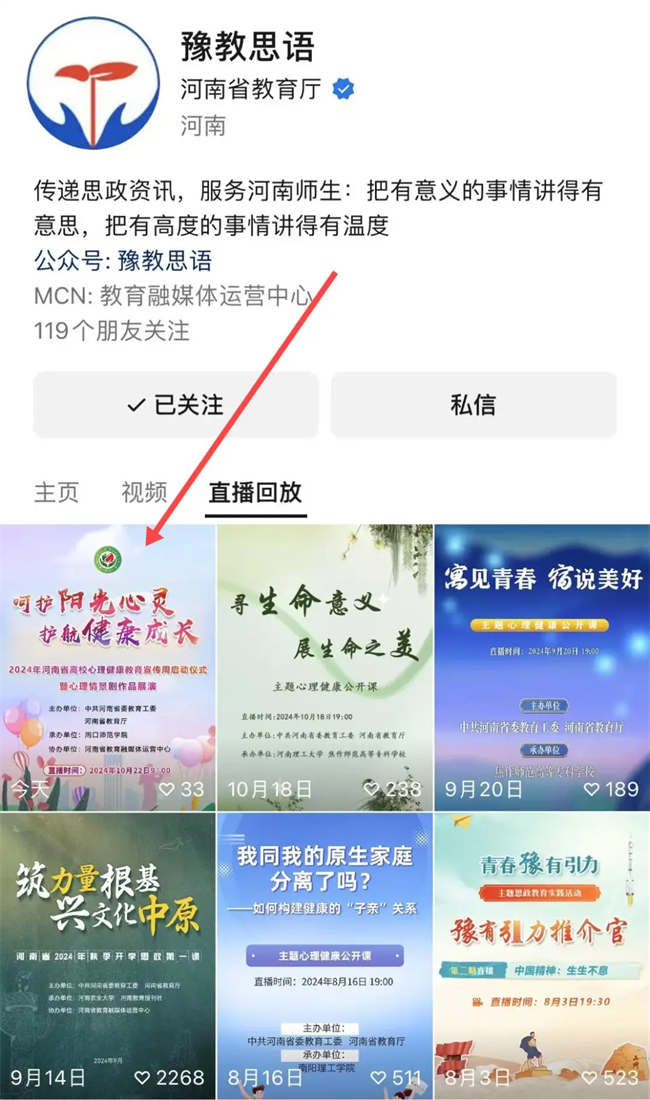Switch to the 视频 tab
This screenshot has width=650, height=1100.
[144, 492]
